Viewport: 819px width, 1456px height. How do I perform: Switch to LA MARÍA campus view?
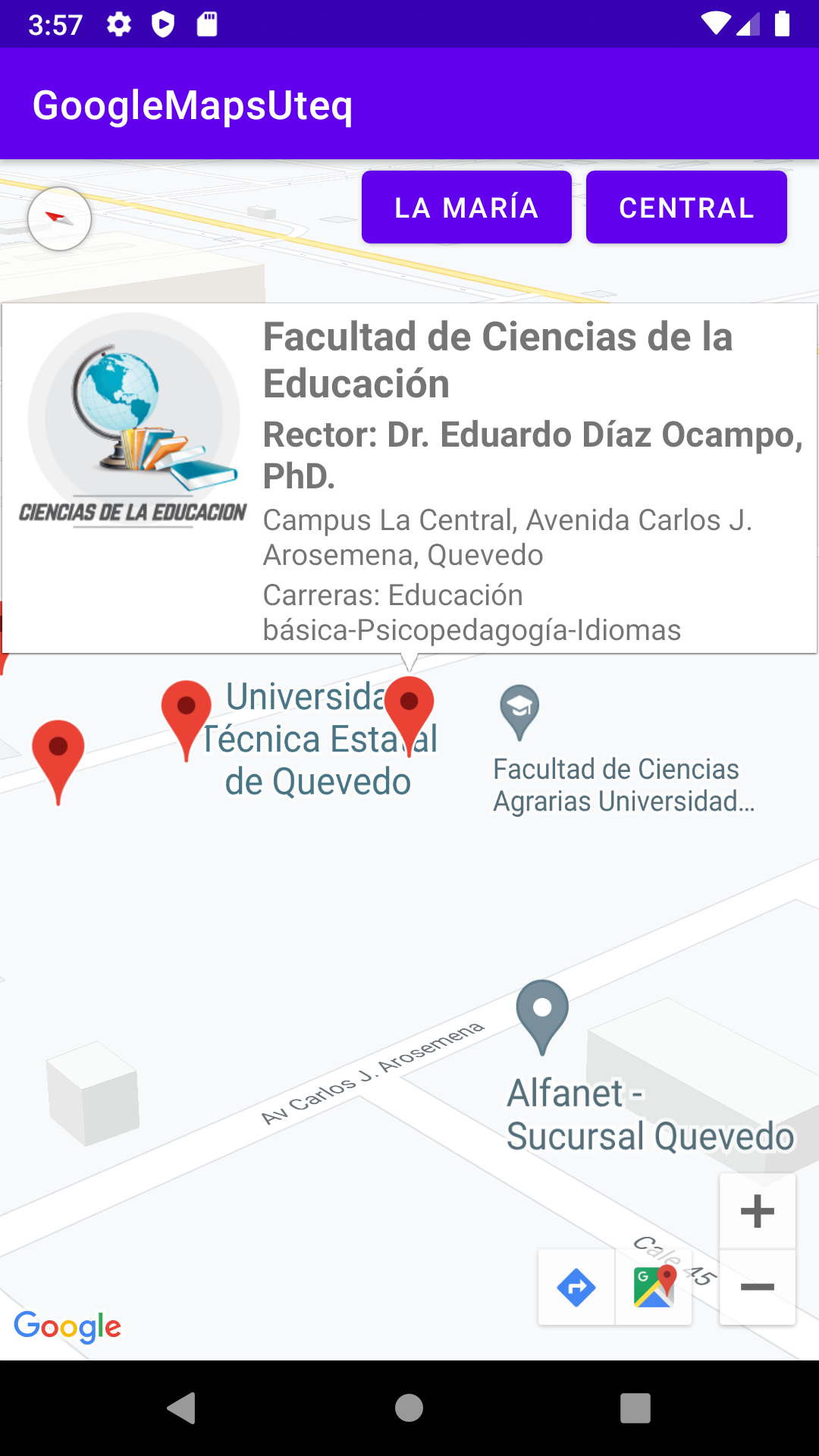(x=466, y=206)
